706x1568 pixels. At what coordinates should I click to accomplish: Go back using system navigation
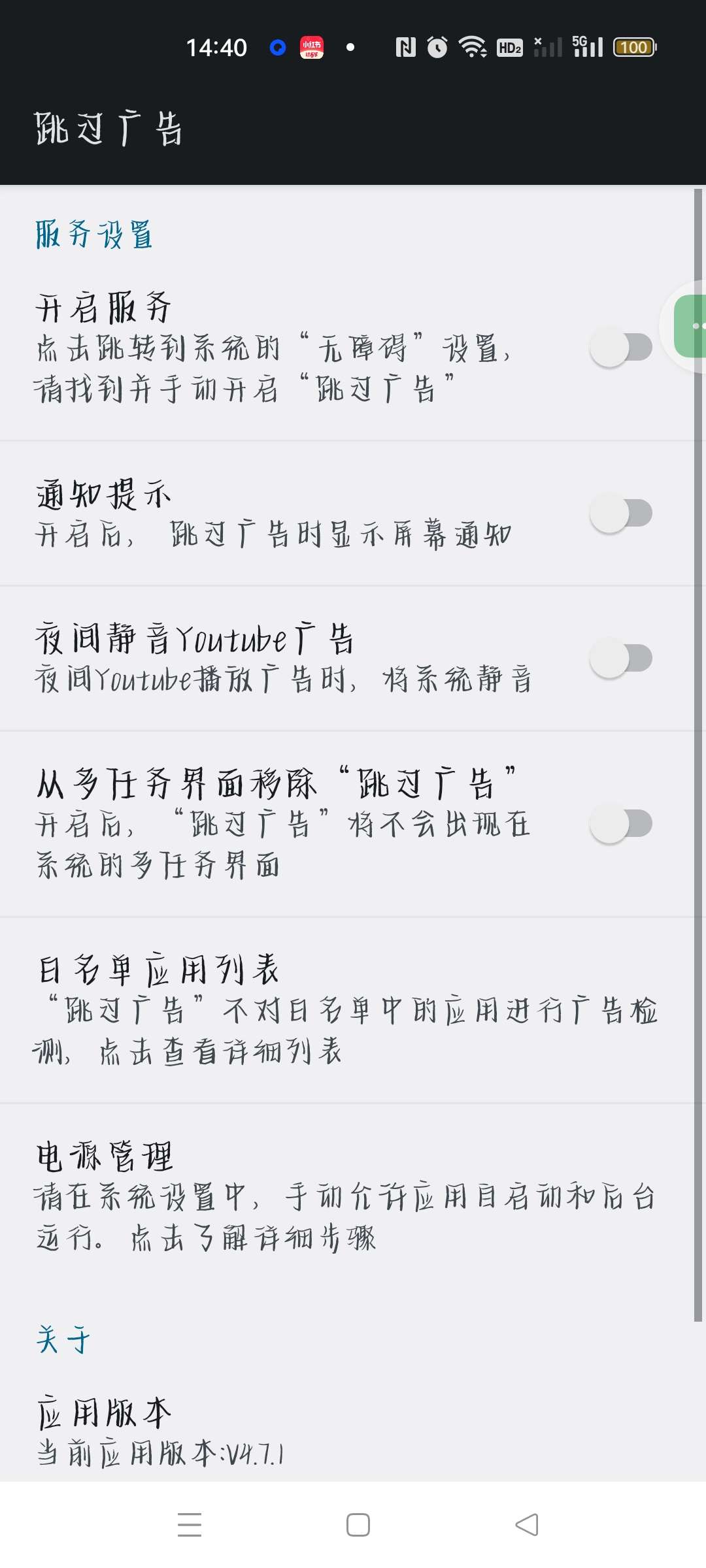(x=527, y=1525)
